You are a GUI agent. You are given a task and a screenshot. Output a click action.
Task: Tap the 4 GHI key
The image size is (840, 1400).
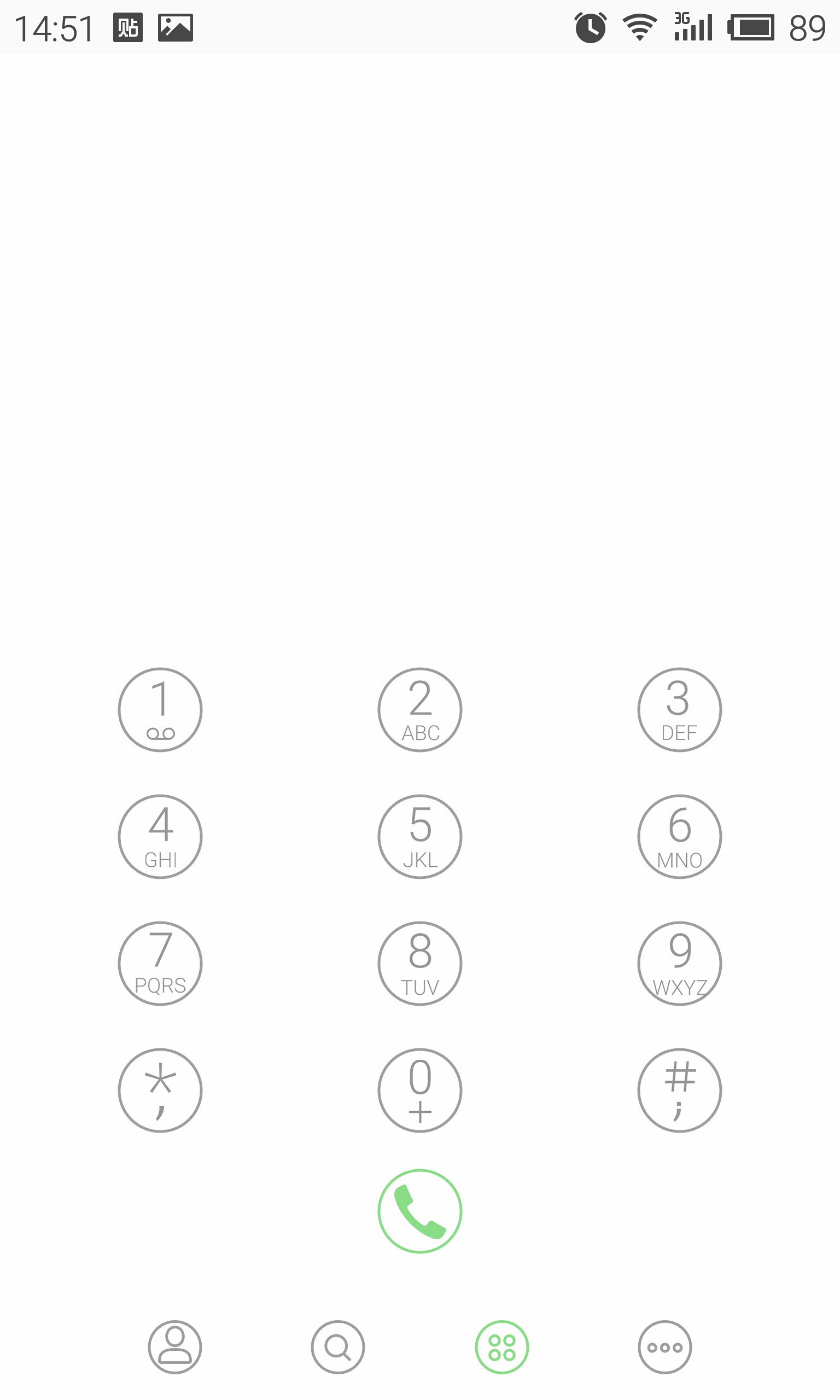tap(160, 836)
